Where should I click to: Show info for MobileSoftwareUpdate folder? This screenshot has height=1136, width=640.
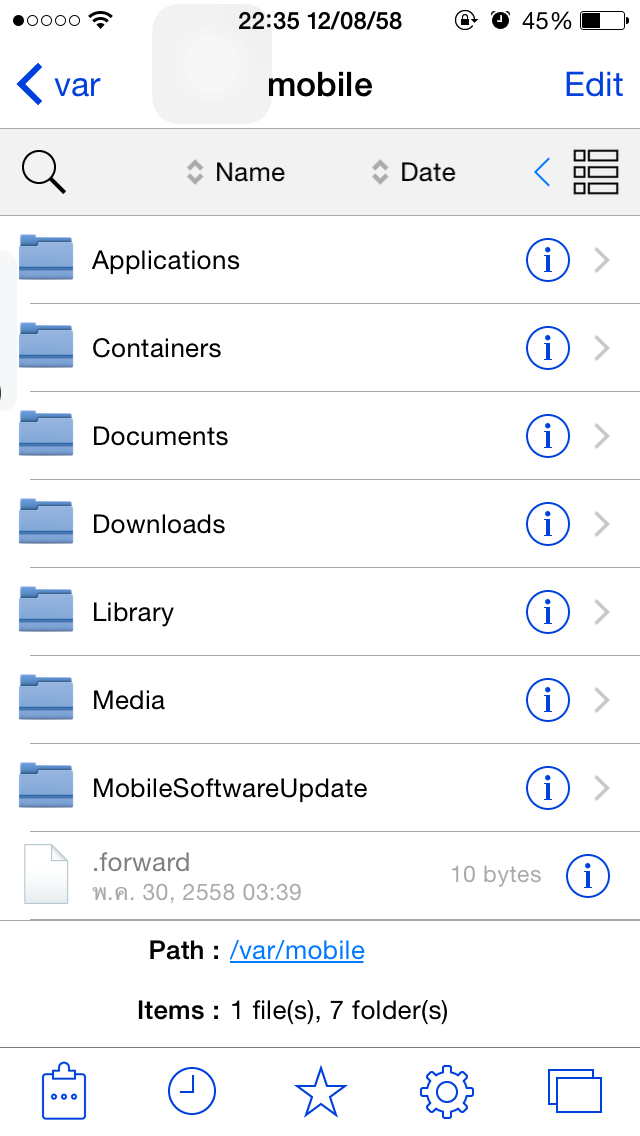coord(547,788)
